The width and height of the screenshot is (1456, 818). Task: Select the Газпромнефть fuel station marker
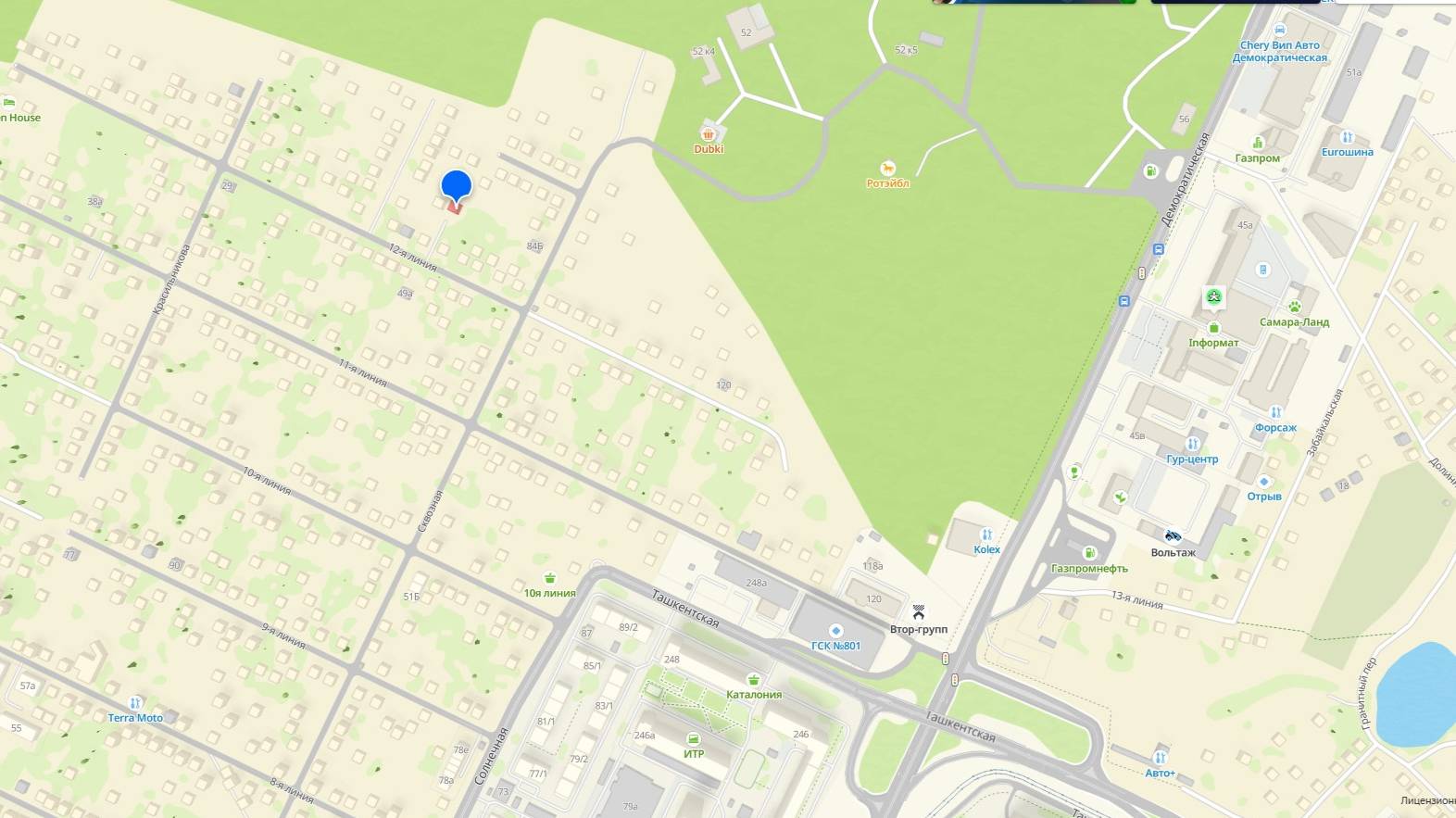(1089, 553)
